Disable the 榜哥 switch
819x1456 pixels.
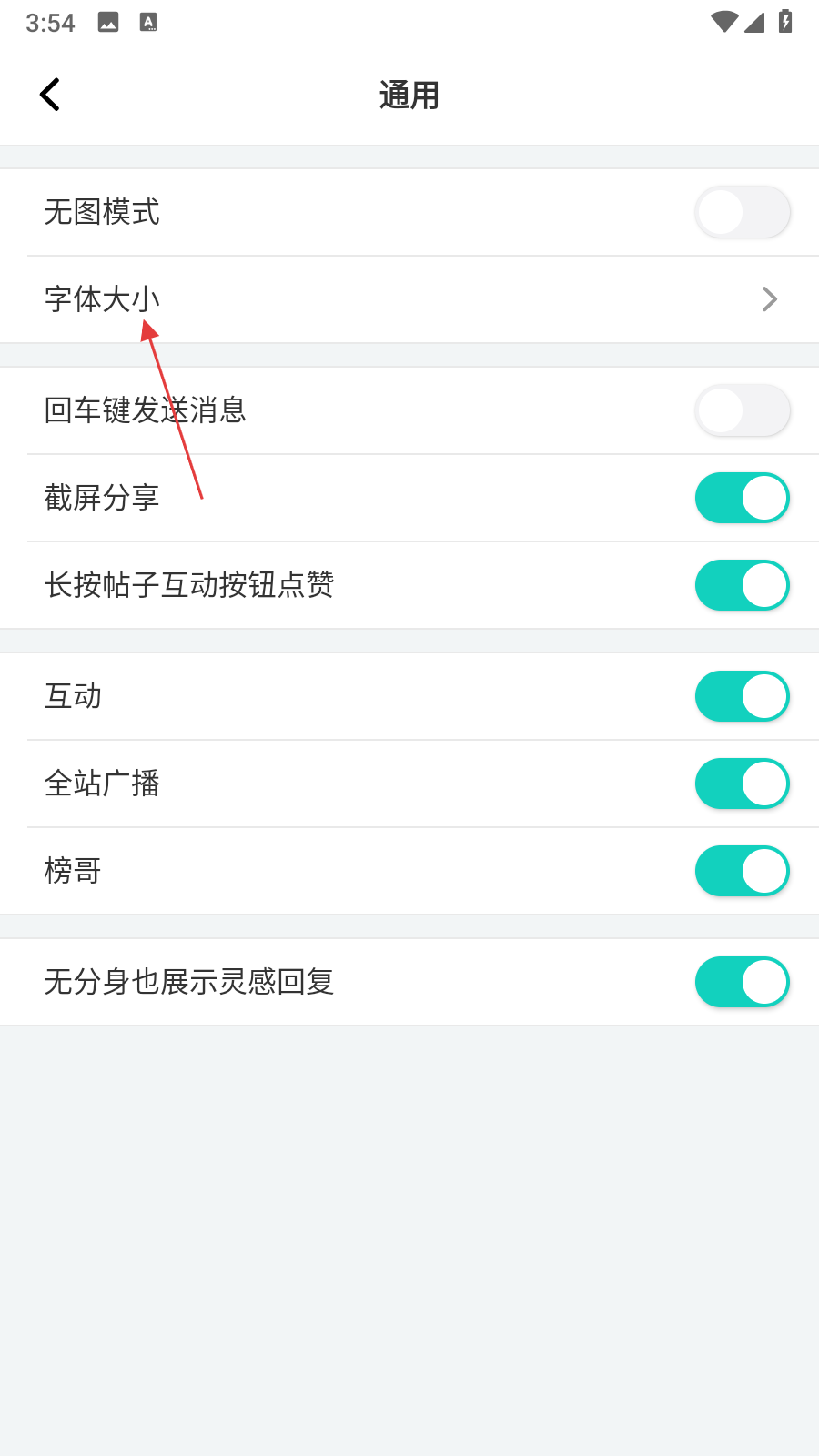point(742,871)
